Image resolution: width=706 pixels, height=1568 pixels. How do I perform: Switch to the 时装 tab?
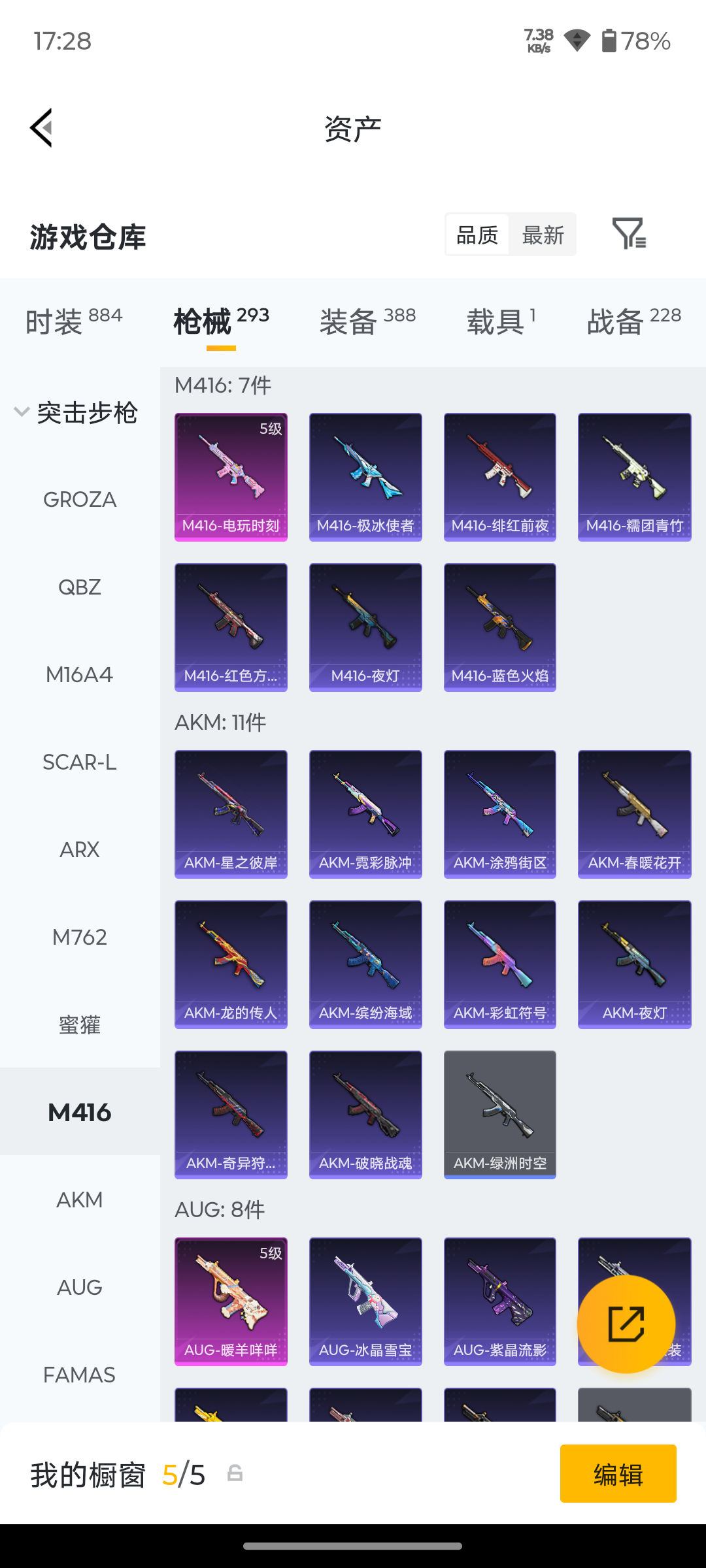[x=74, y=321]
